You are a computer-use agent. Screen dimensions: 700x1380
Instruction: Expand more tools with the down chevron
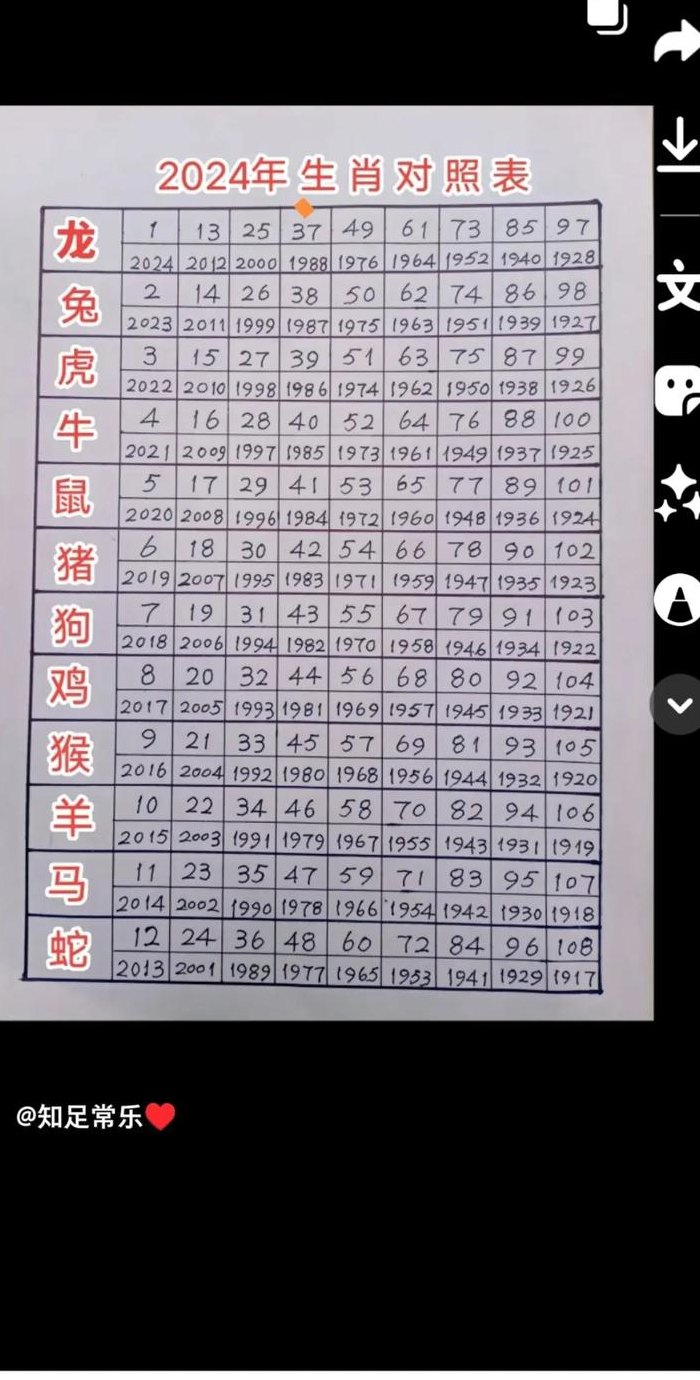(678, 705)
